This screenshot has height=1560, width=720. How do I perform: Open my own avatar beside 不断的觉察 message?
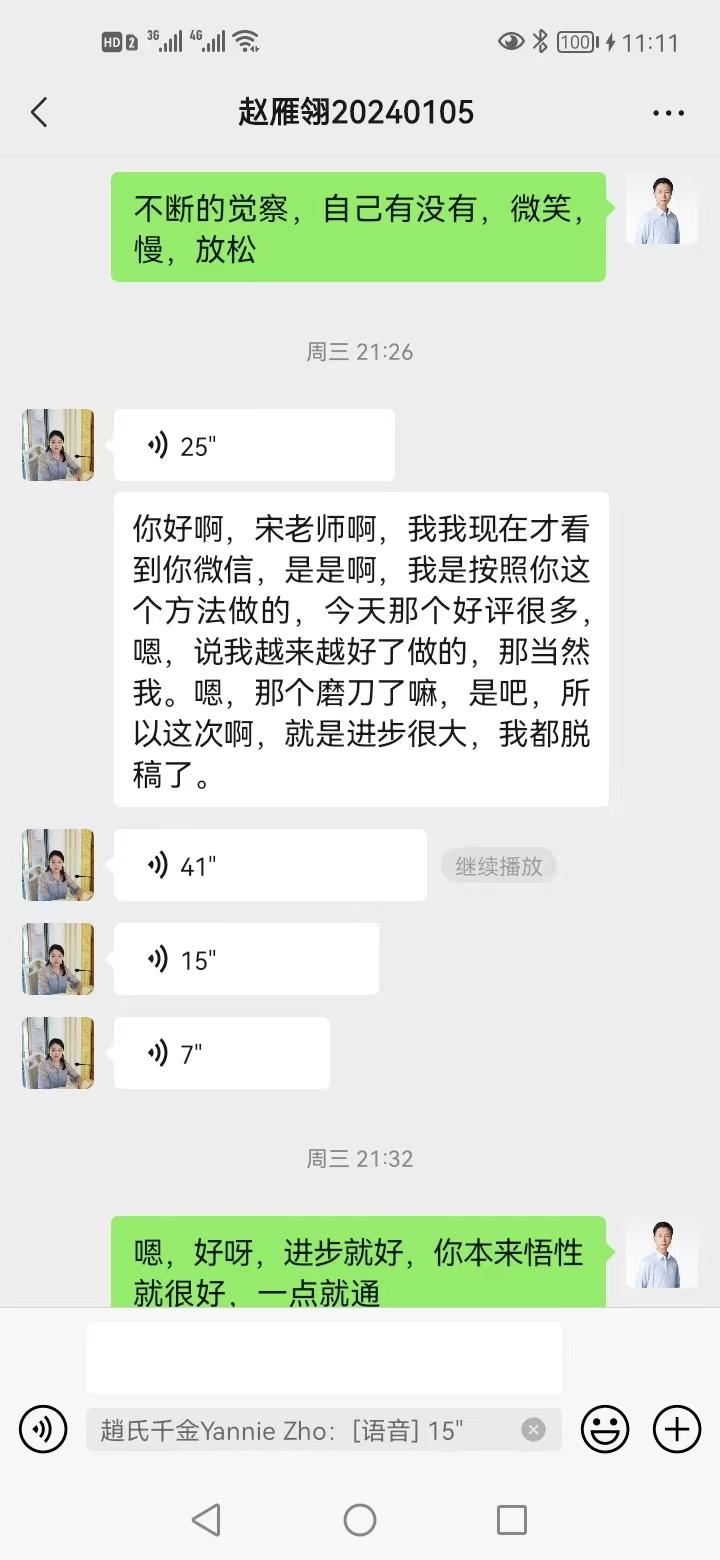click(x=661, y=209)
